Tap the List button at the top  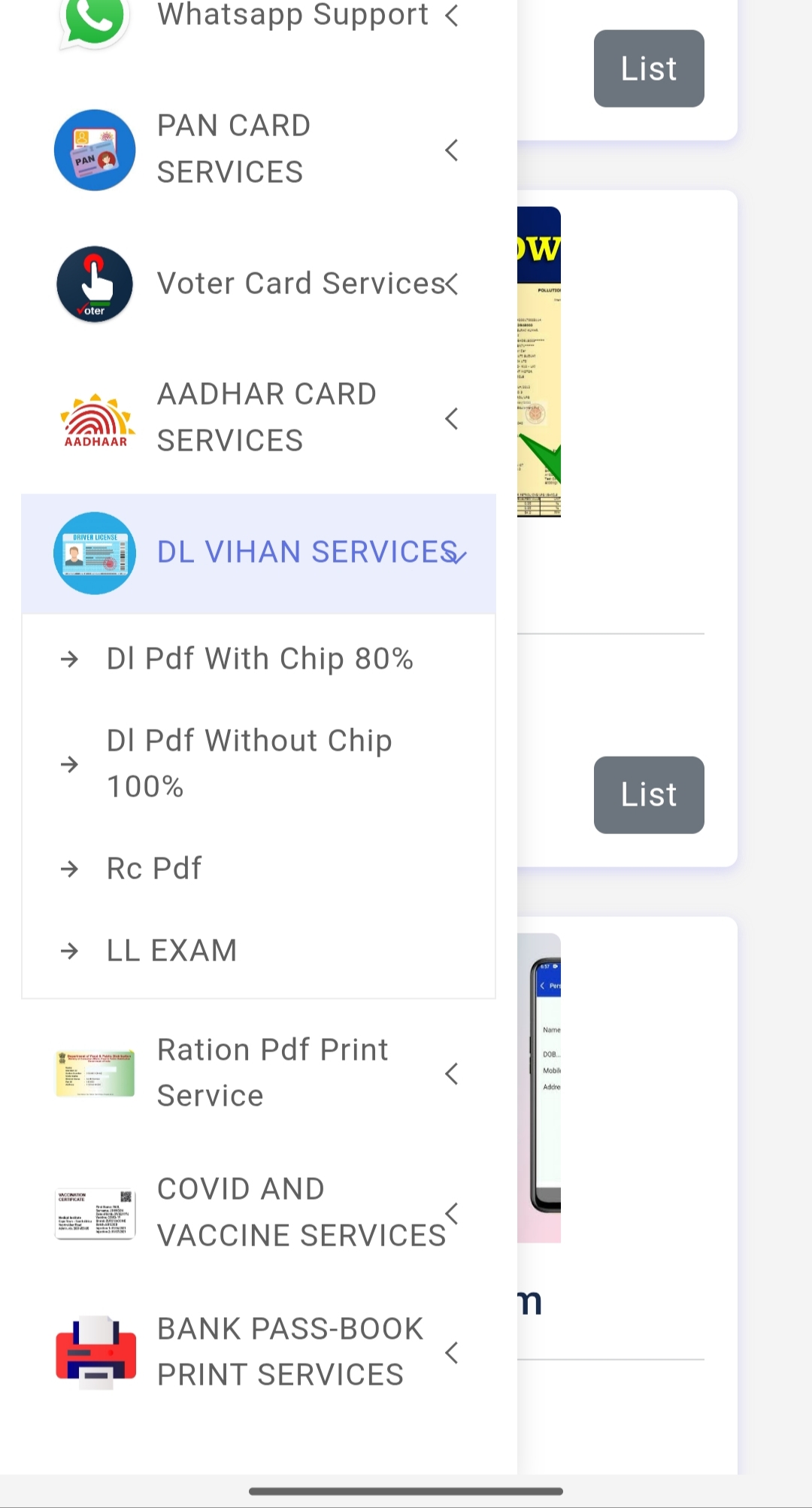coord(648,68)
